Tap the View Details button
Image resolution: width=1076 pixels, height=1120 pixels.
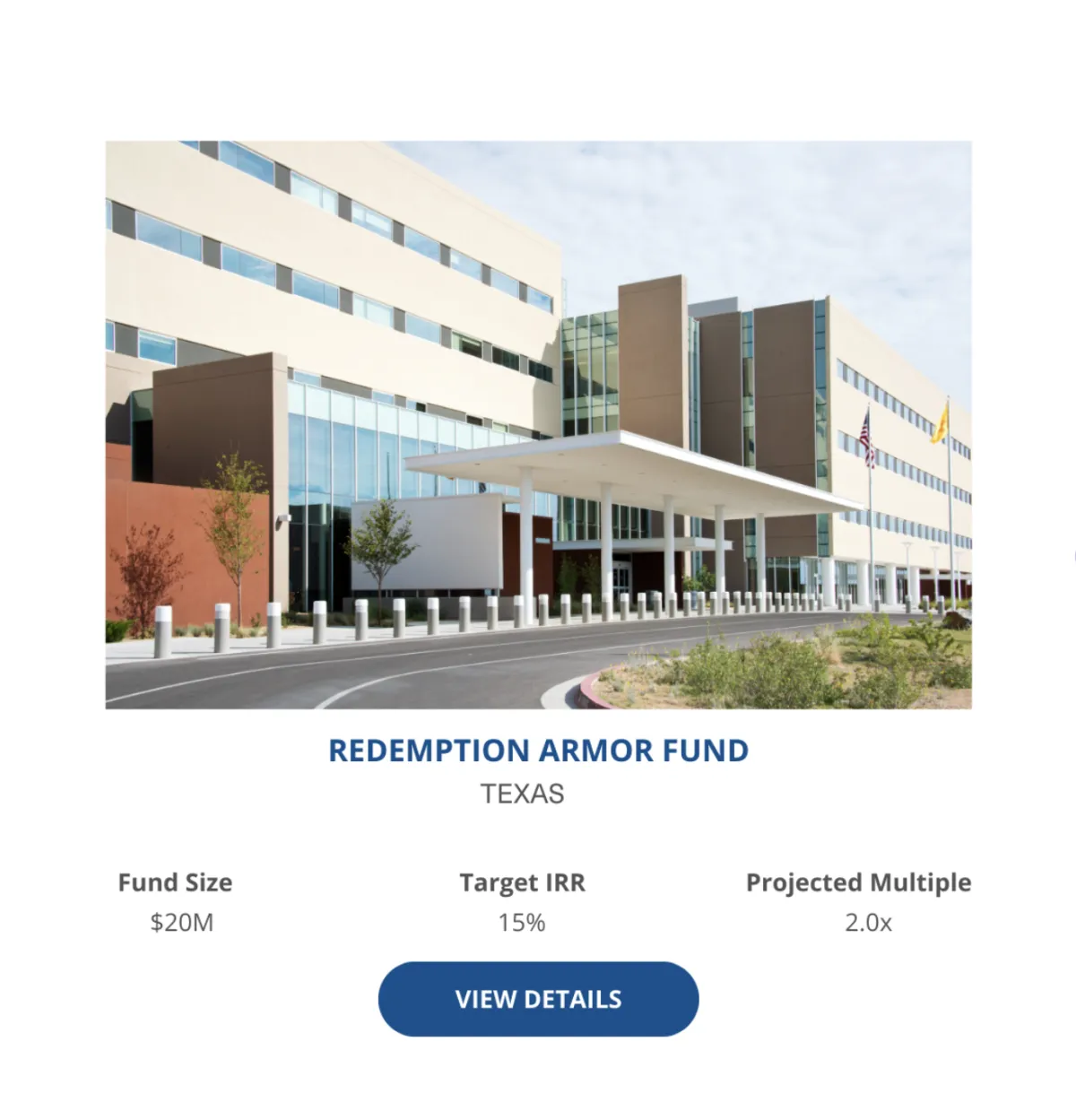point(538,999)
